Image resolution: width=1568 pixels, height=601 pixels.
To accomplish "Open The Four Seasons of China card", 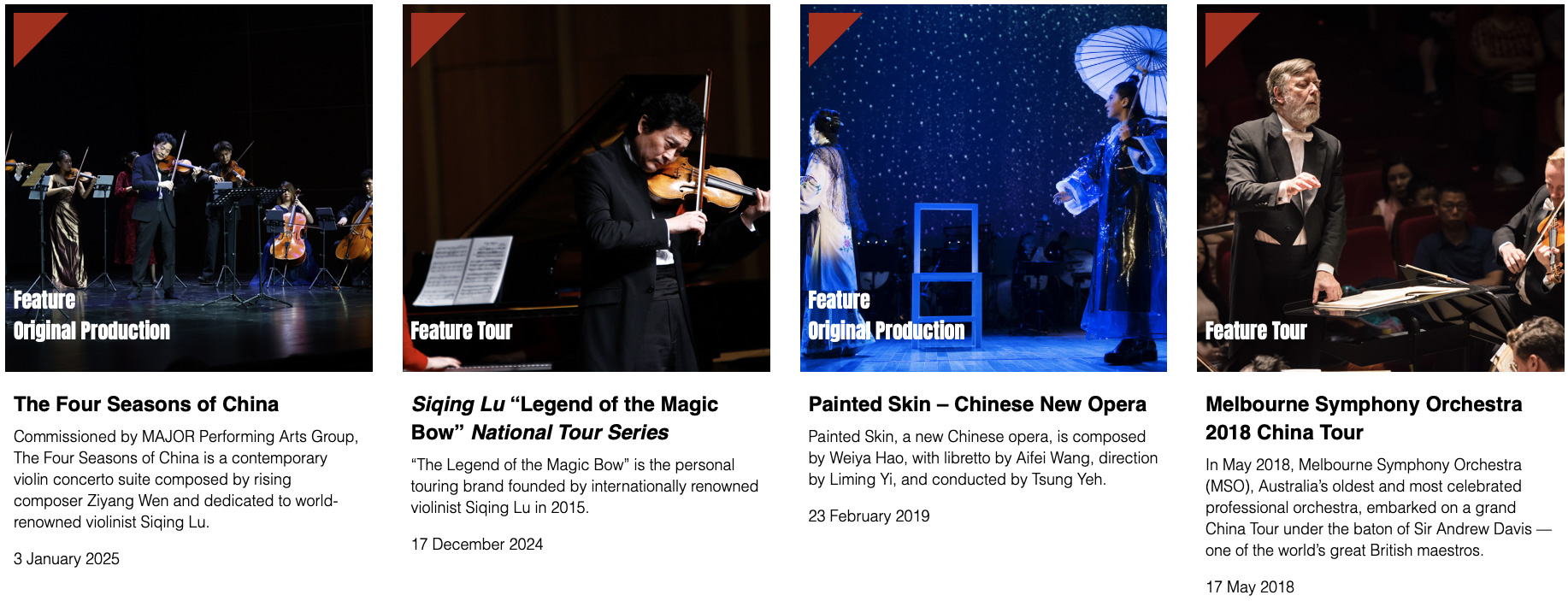I will pyautogui.click(x=146, y=404).
